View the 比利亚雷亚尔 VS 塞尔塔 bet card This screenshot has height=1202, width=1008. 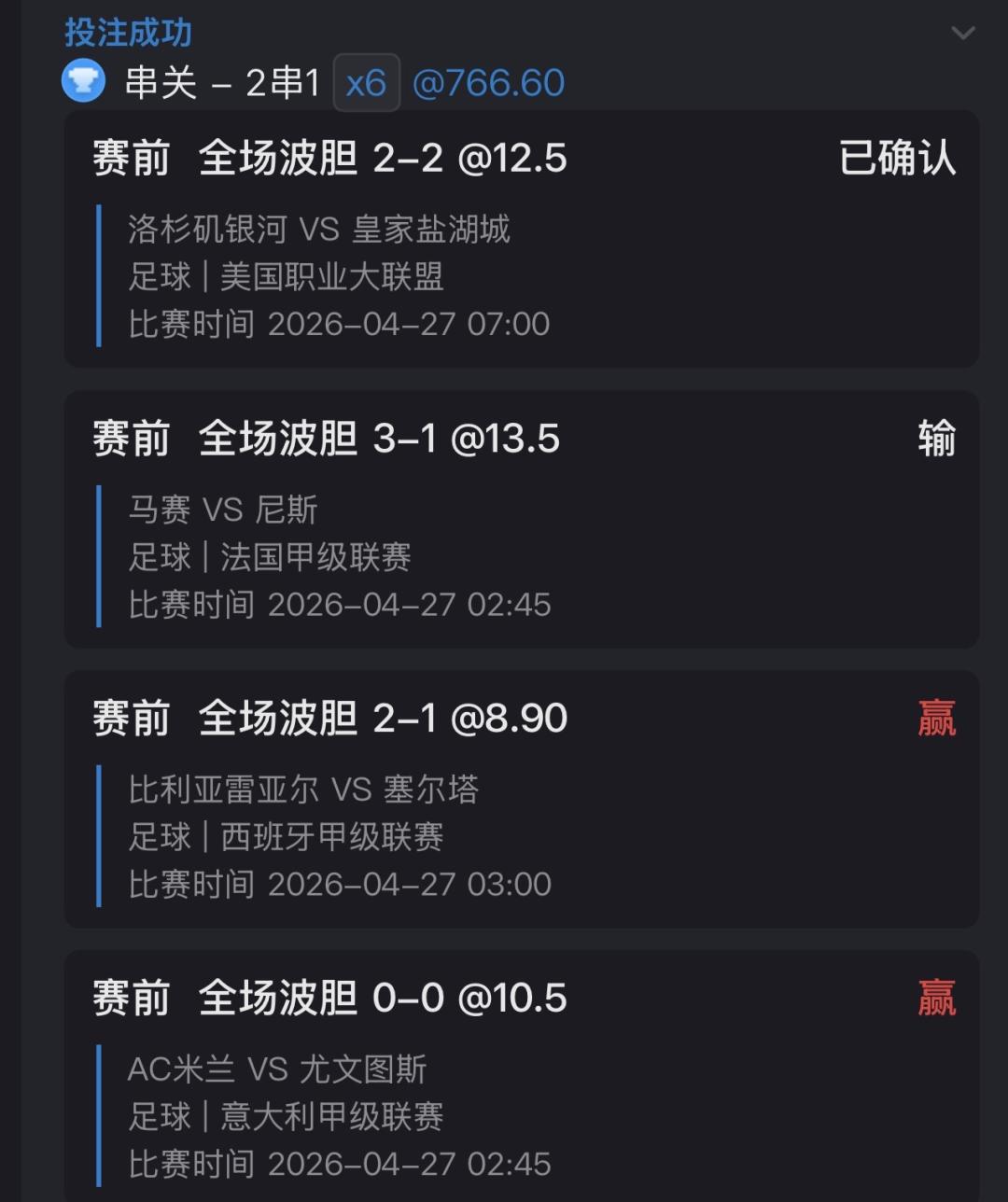pyautogui.click(x=521, y=800)
